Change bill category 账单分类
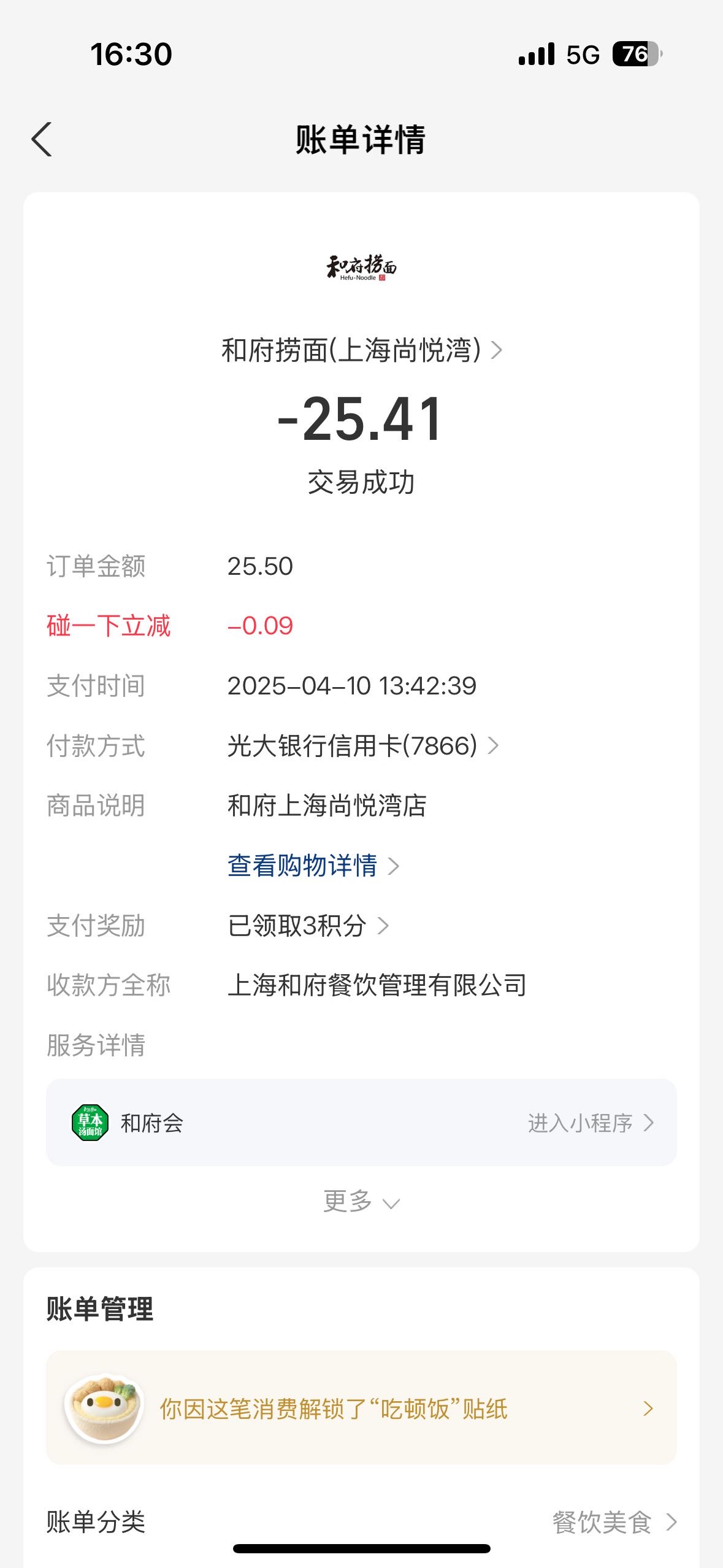Image resolution: width=723 pixels, height=1568 pixels. coord(361,1522)
